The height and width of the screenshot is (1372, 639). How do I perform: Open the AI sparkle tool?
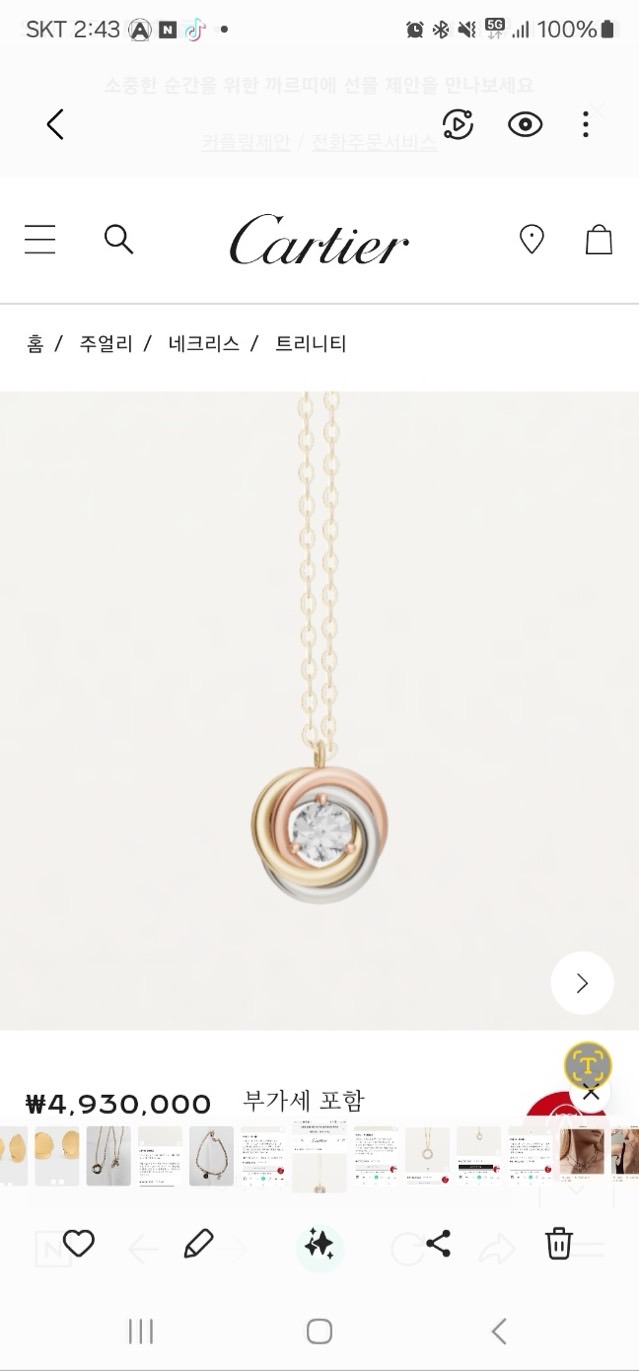coord(319,1245)
